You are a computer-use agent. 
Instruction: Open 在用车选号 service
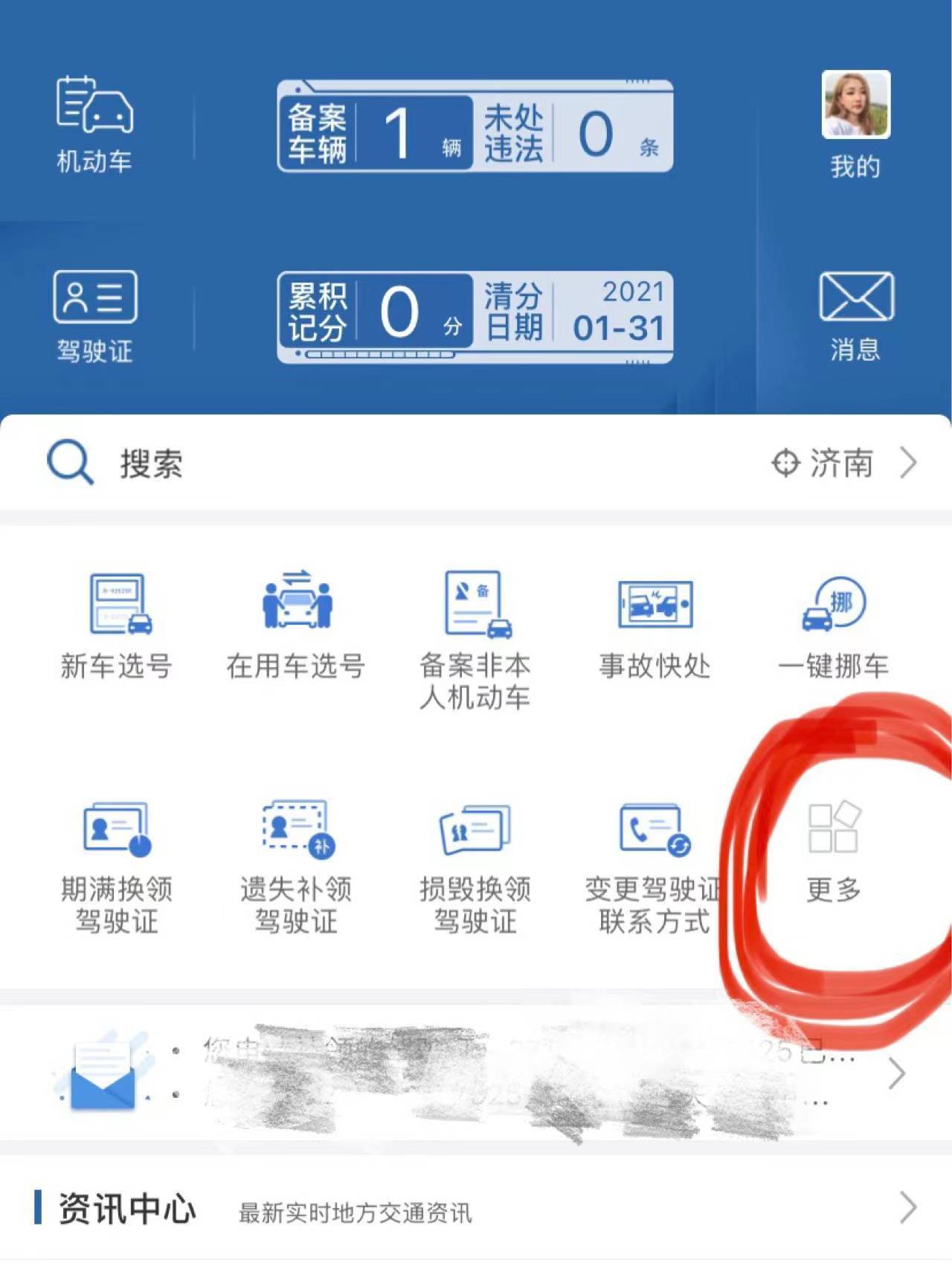pos(296,625)
